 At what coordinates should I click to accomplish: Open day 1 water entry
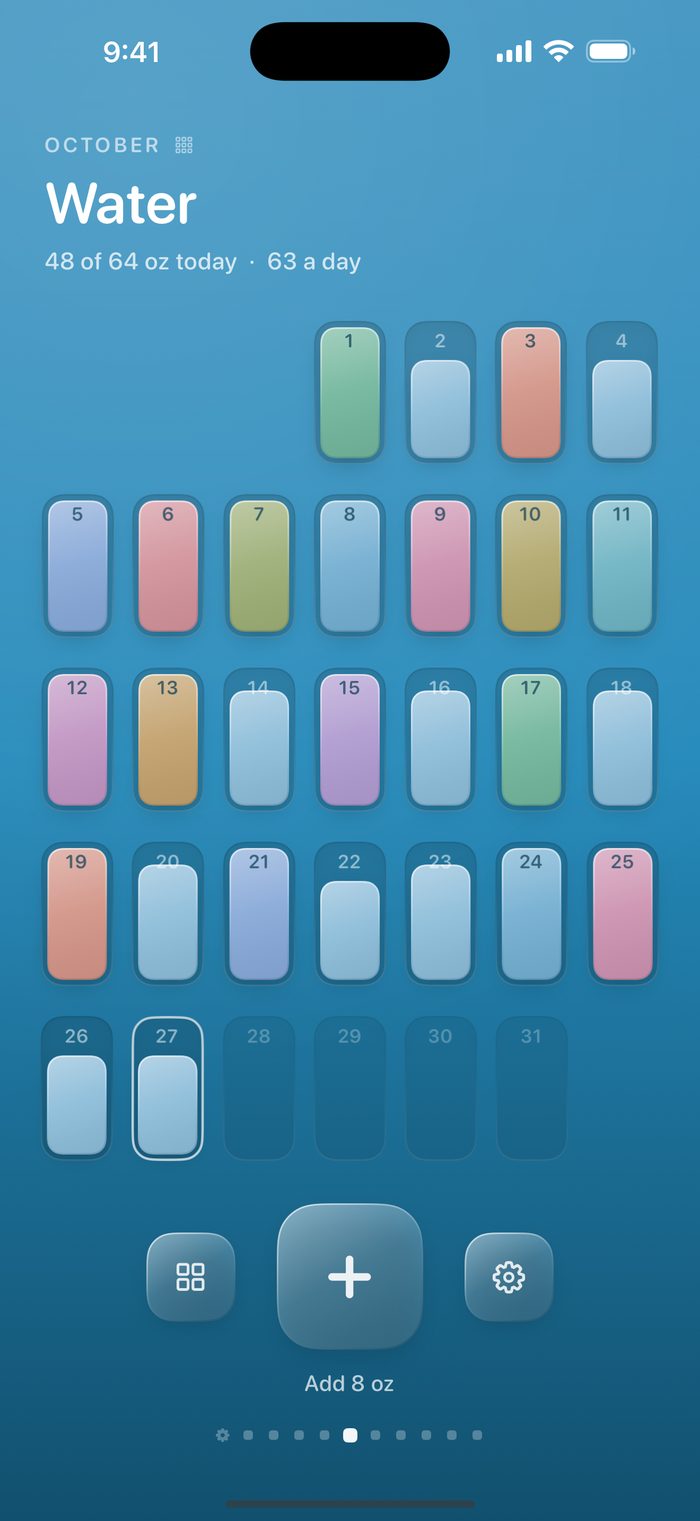350,393
